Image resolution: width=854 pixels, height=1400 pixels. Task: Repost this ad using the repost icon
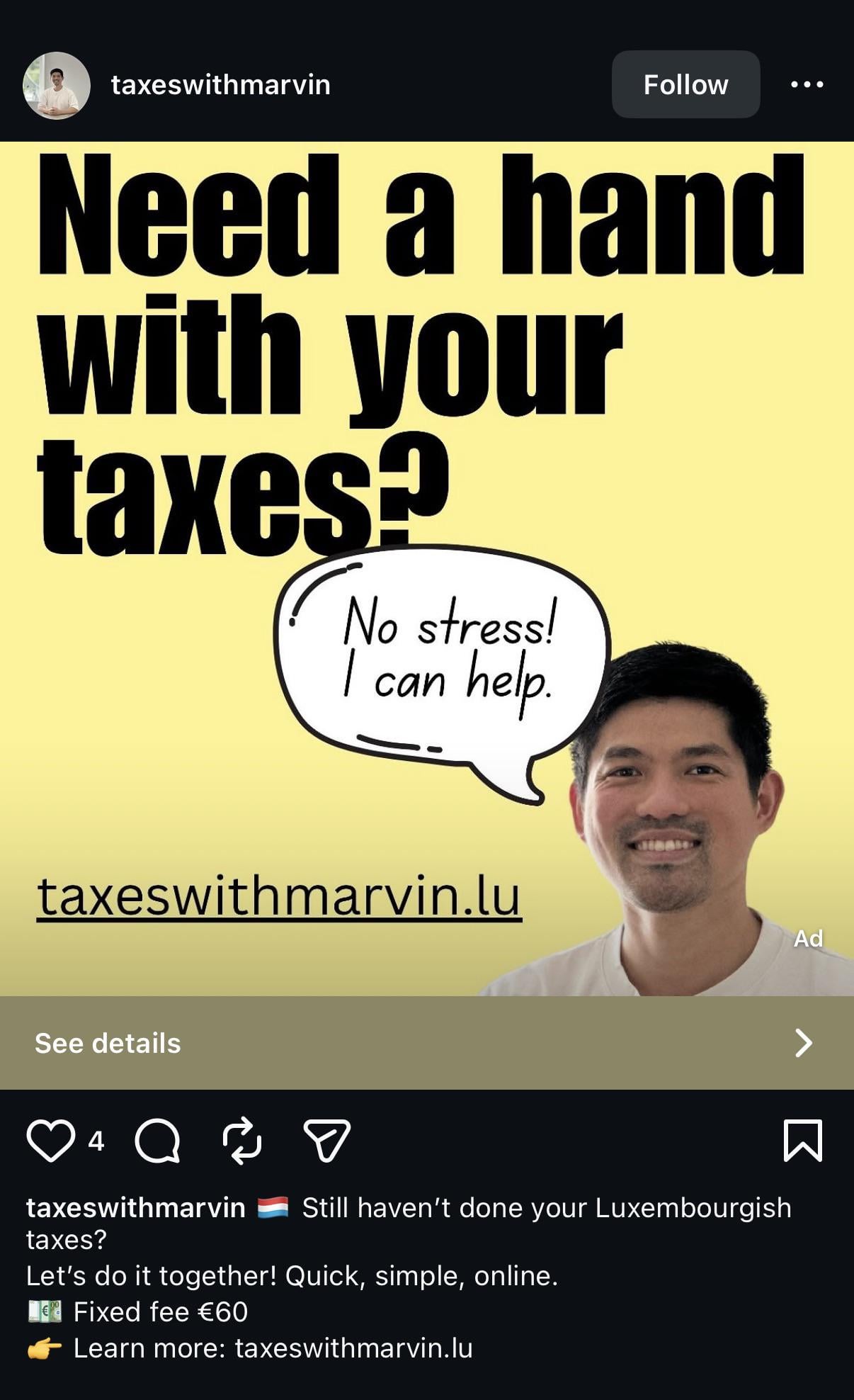coord(242,1141)
